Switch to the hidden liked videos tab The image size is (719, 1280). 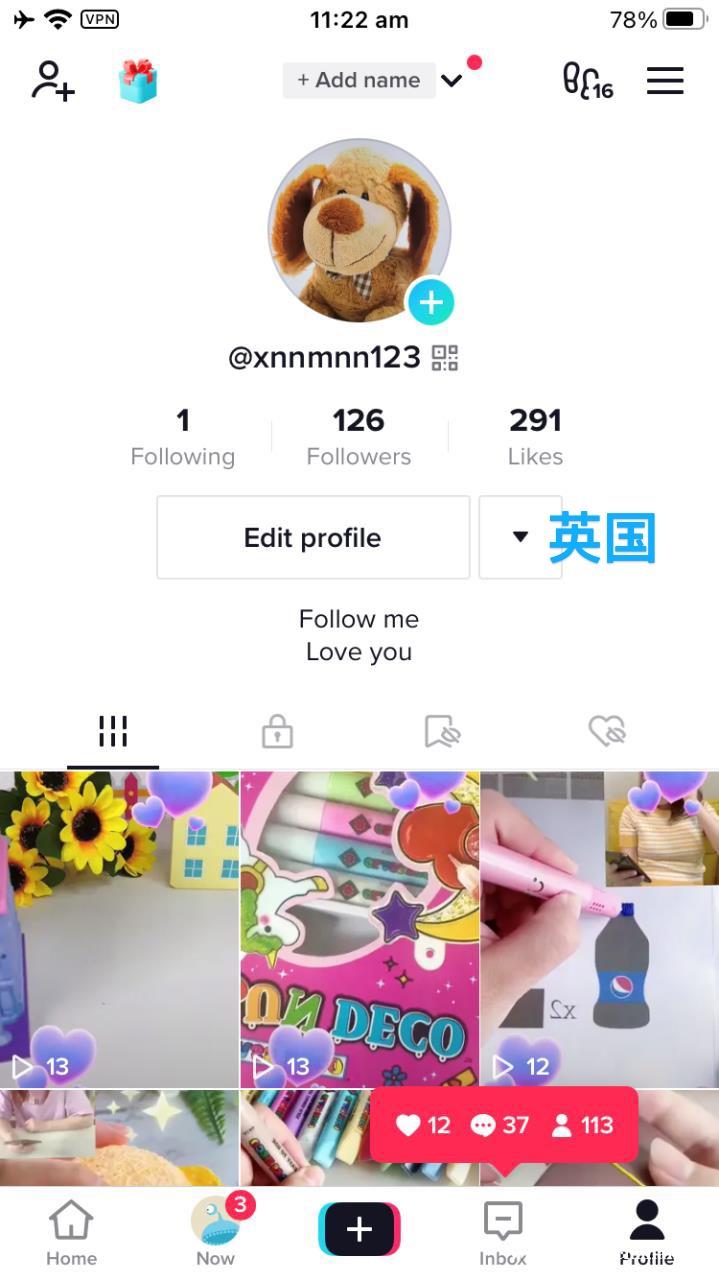(606, 732)
